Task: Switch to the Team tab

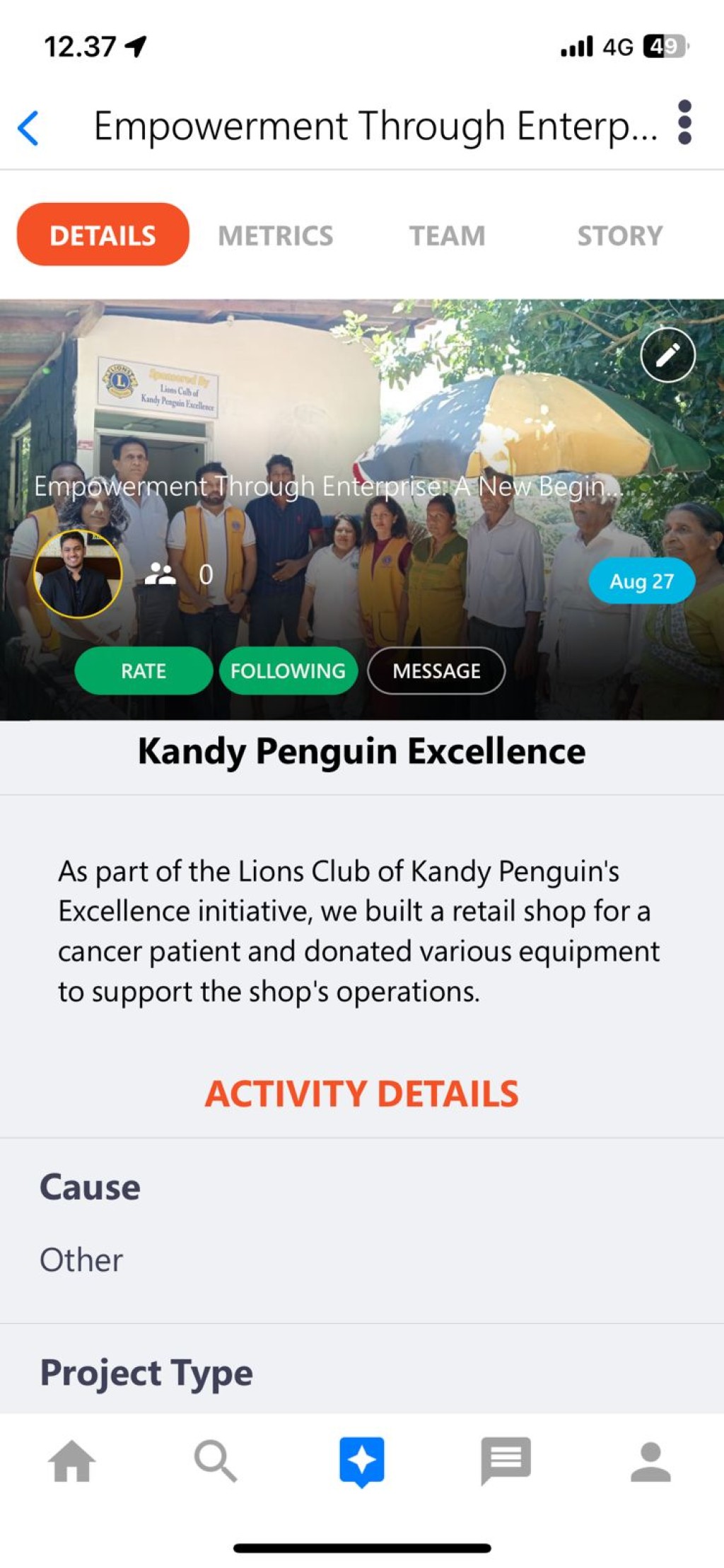Action: click(x=448, y=236)
